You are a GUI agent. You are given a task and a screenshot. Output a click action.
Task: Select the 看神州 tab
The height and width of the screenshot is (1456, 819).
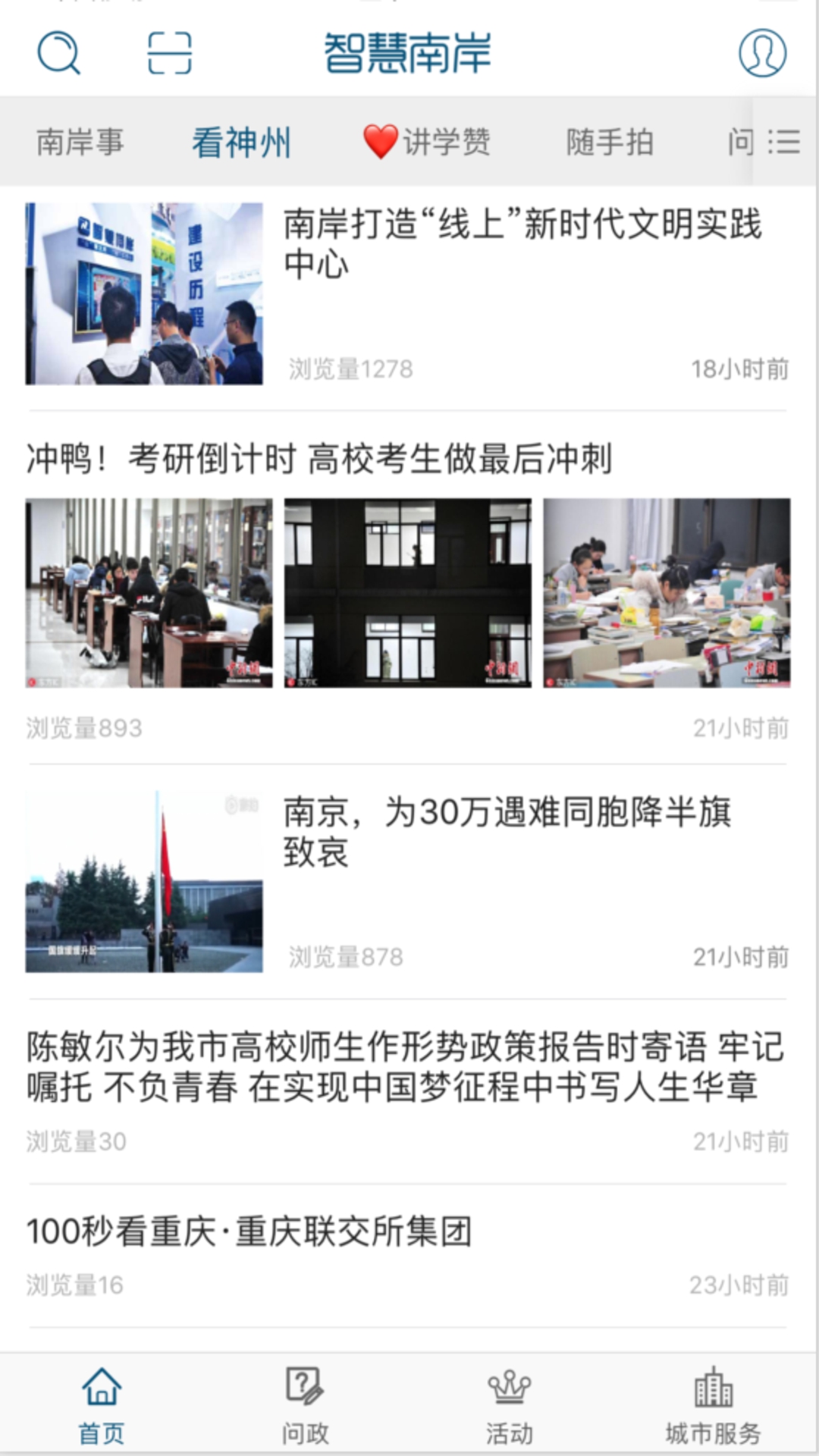[x=241, y=142]
